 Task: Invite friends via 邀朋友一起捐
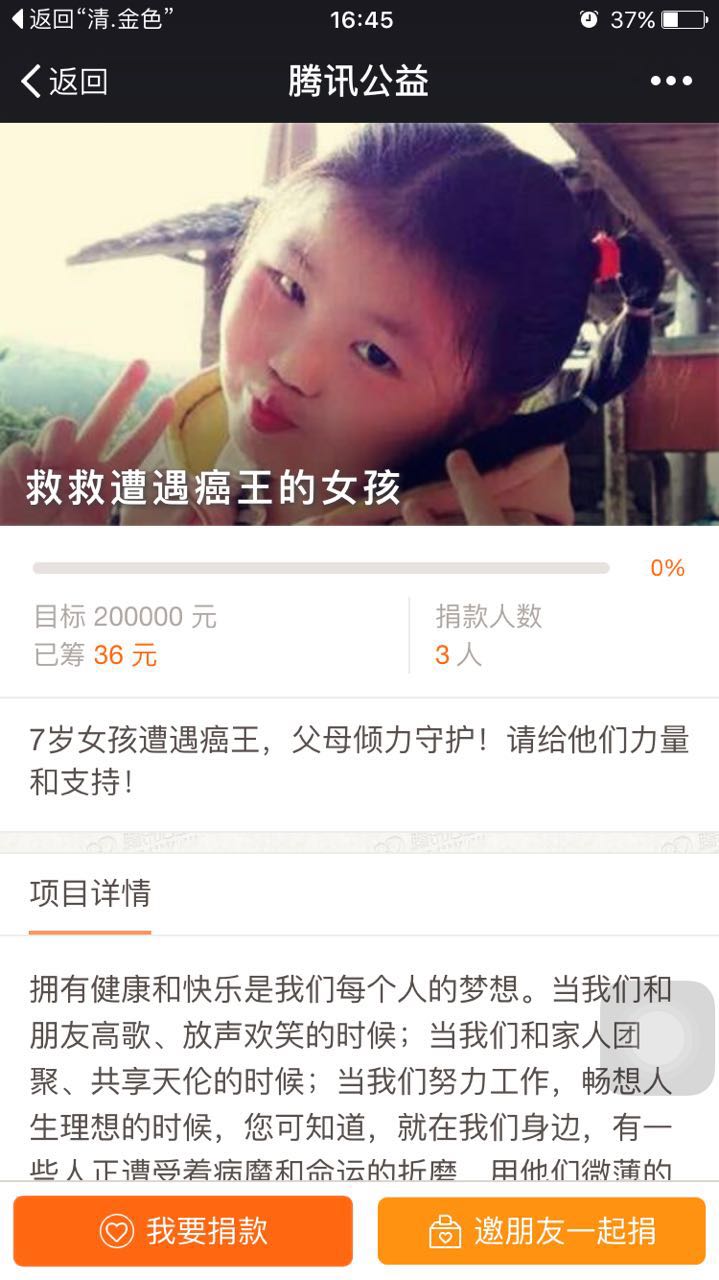tap(542, 1231)
